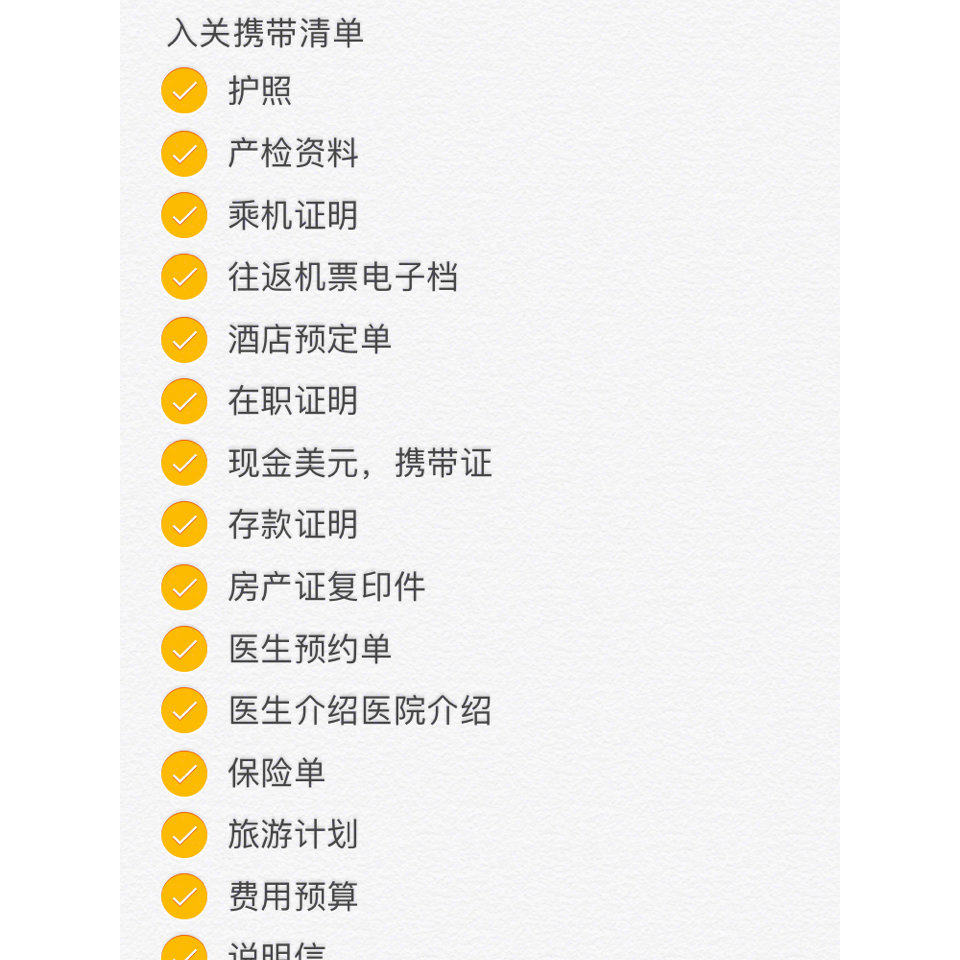Uncheck 现金美元，携带证 item
This screenshot has width=960, height=960.
pyautogui.click(x=184, y=463)
